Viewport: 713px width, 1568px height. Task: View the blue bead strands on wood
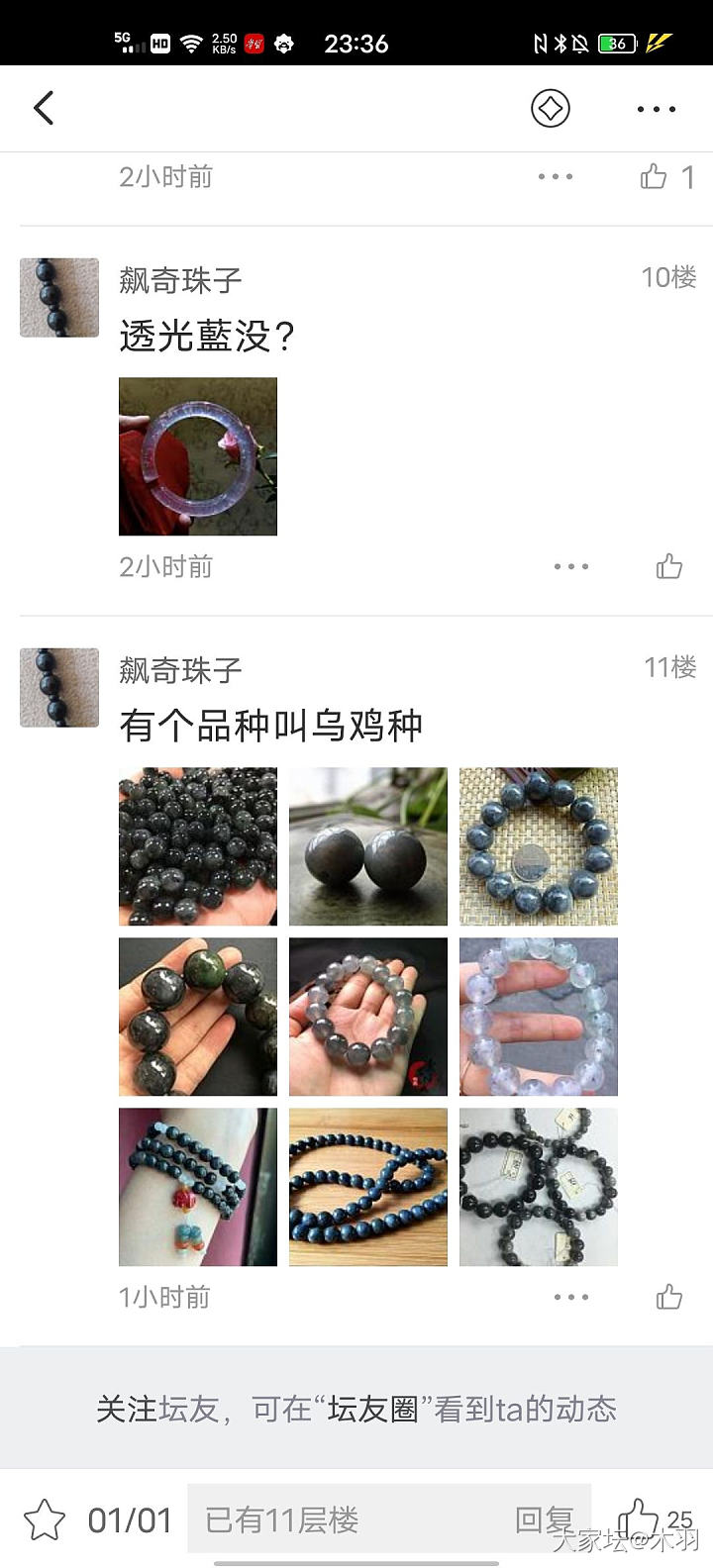[x=368, y=1187]
